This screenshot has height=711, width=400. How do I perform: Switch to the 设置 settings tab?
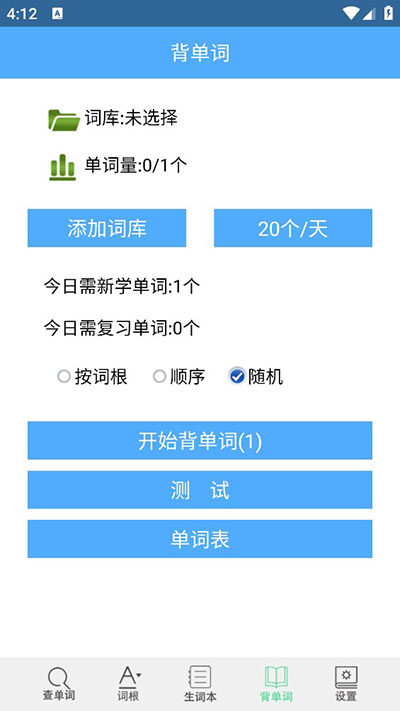tap(346, 684)
